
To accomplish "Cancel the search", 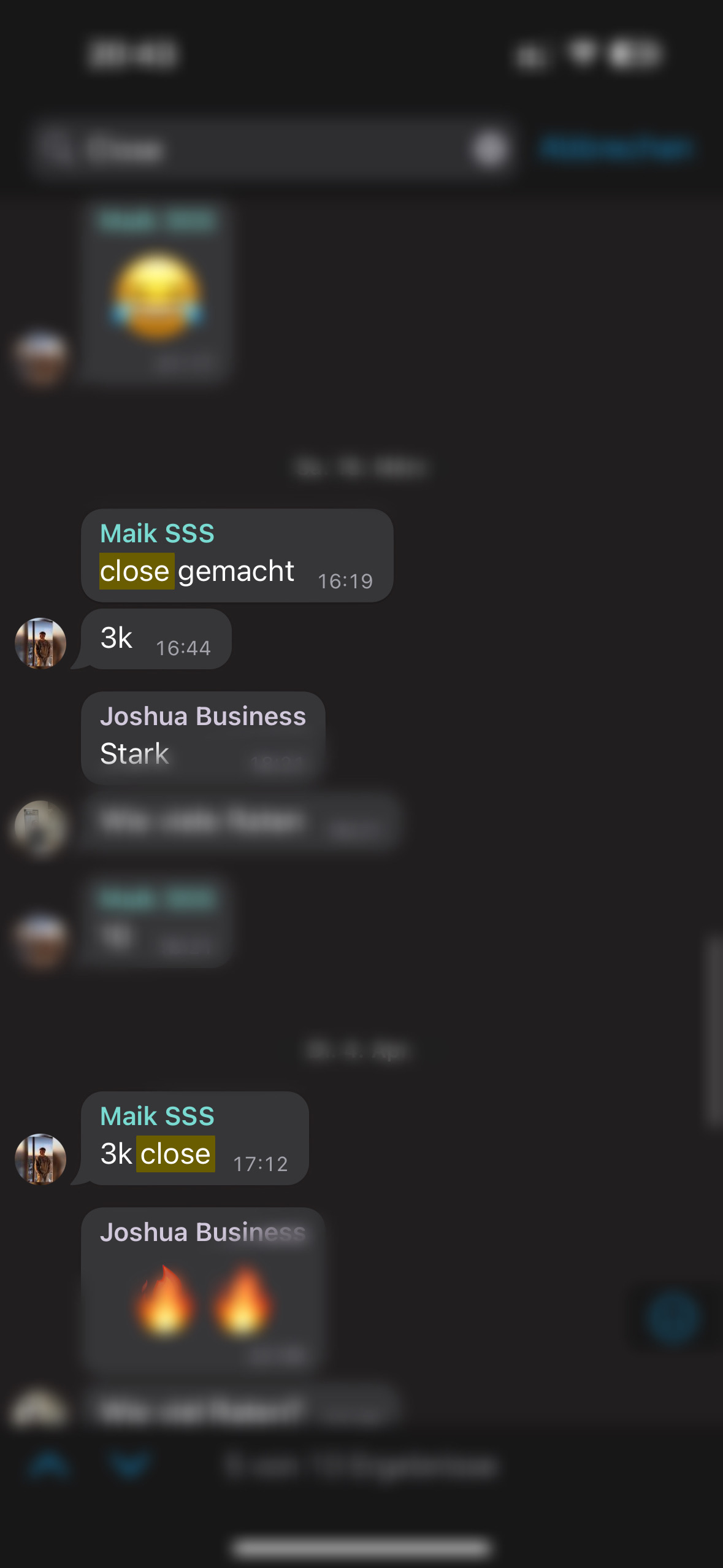I will (616, 148).
